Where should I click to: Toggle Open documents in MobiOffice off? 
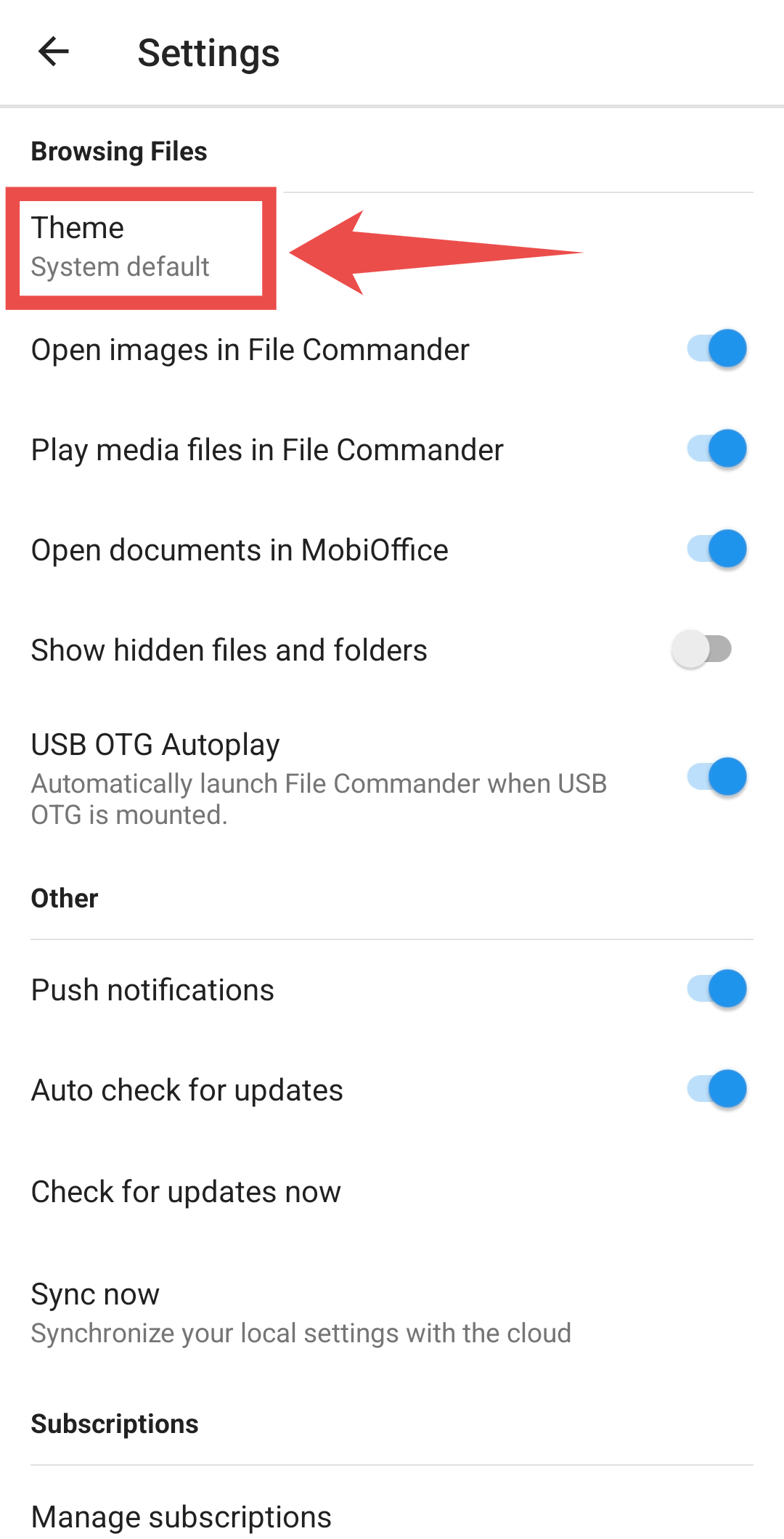click(x=716, y=550)
